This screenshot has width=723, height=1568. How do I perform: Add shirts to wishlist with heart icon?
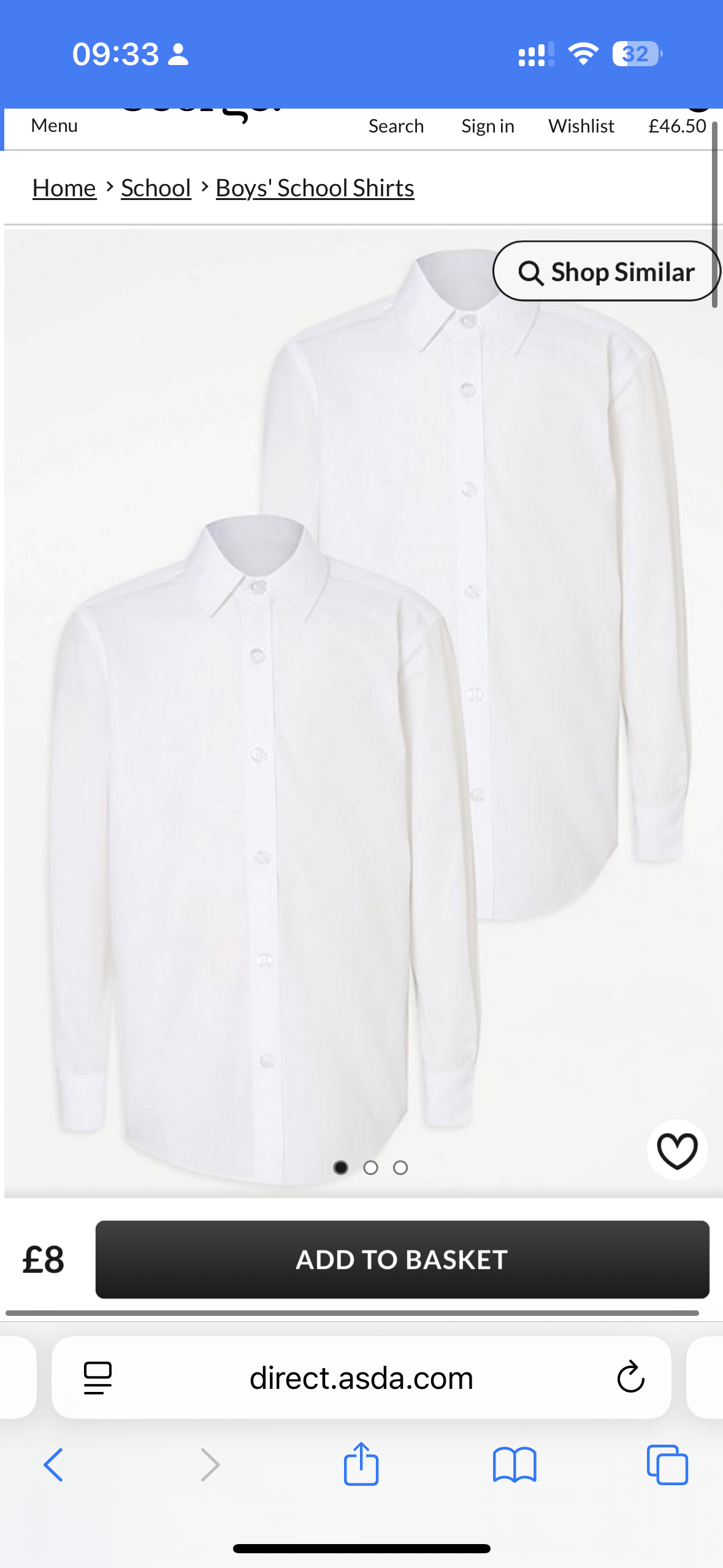[x=676, y=1150]
